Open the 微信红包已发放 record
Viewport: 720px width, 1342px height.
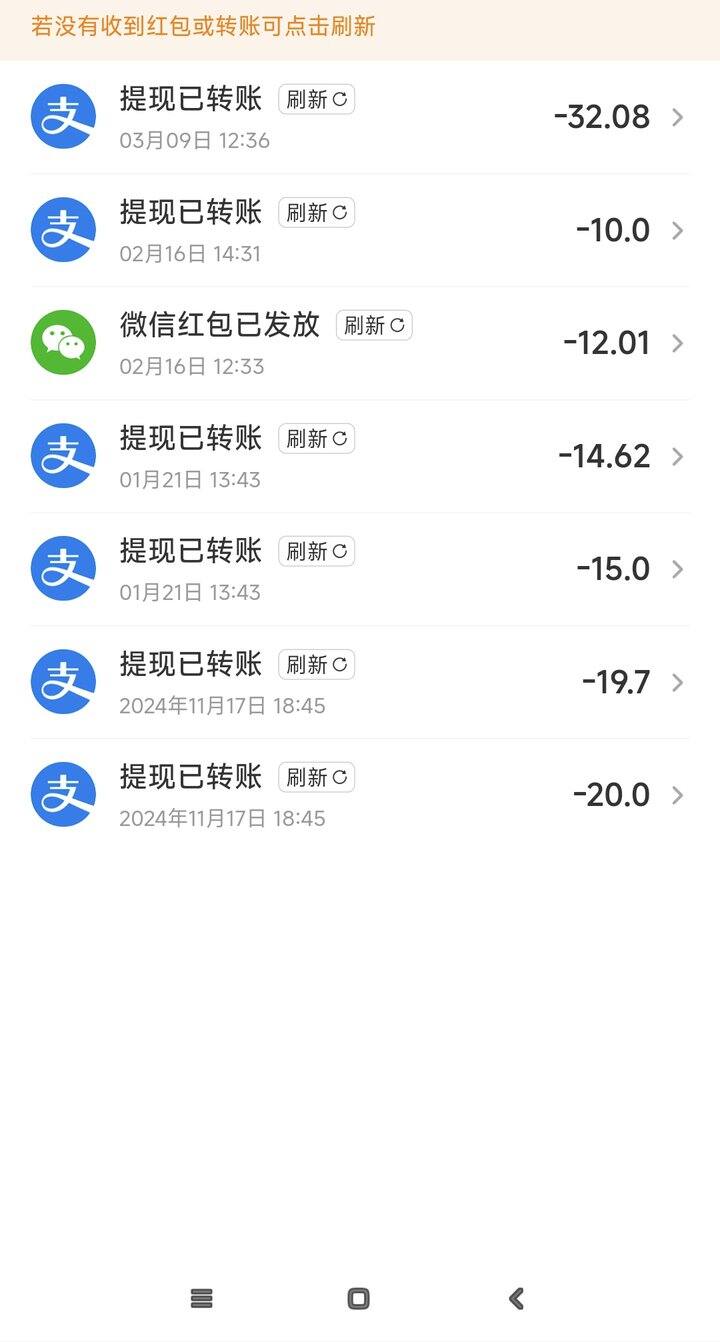(x=360, y=343)
